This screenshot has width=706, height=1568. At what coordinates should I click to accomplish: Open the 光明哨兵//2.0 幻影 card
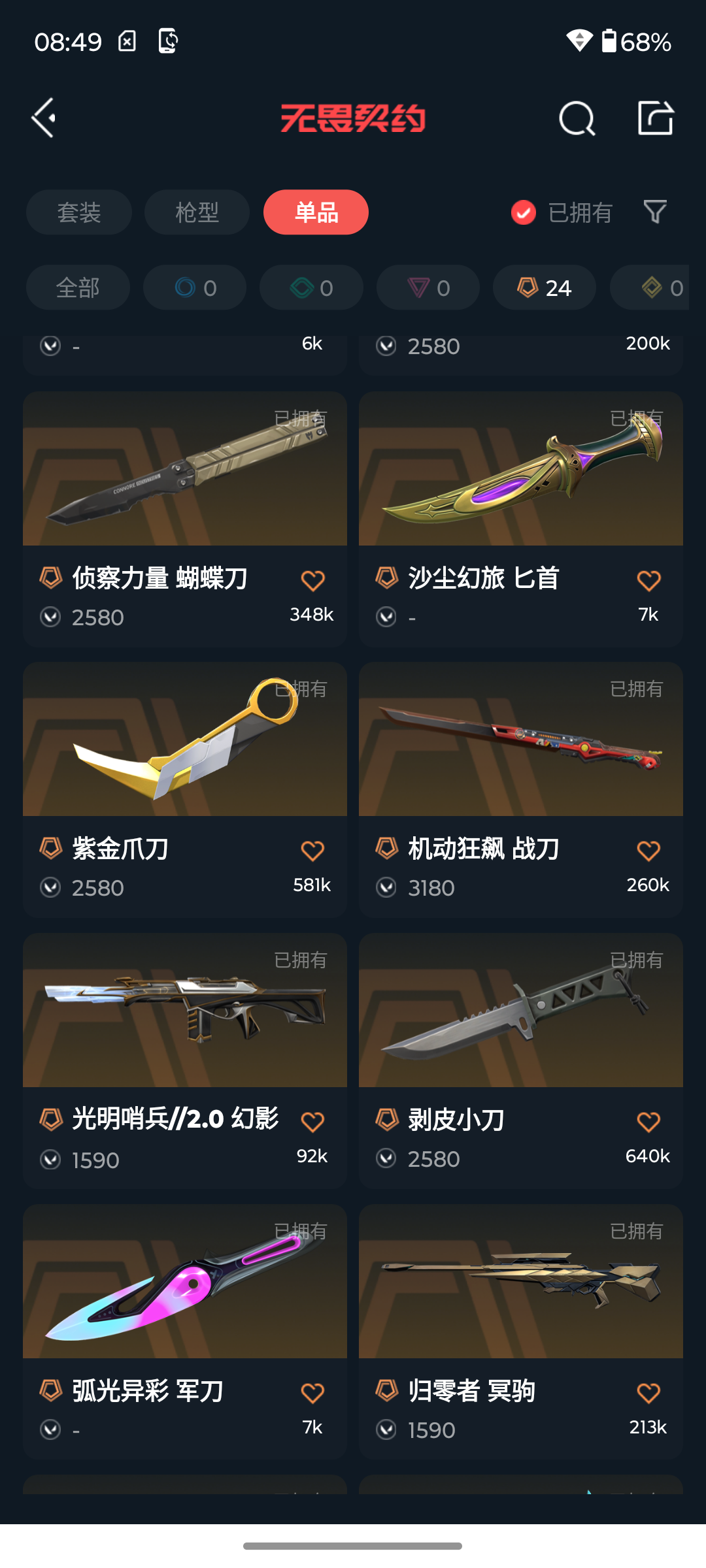tap(185, 1061)
